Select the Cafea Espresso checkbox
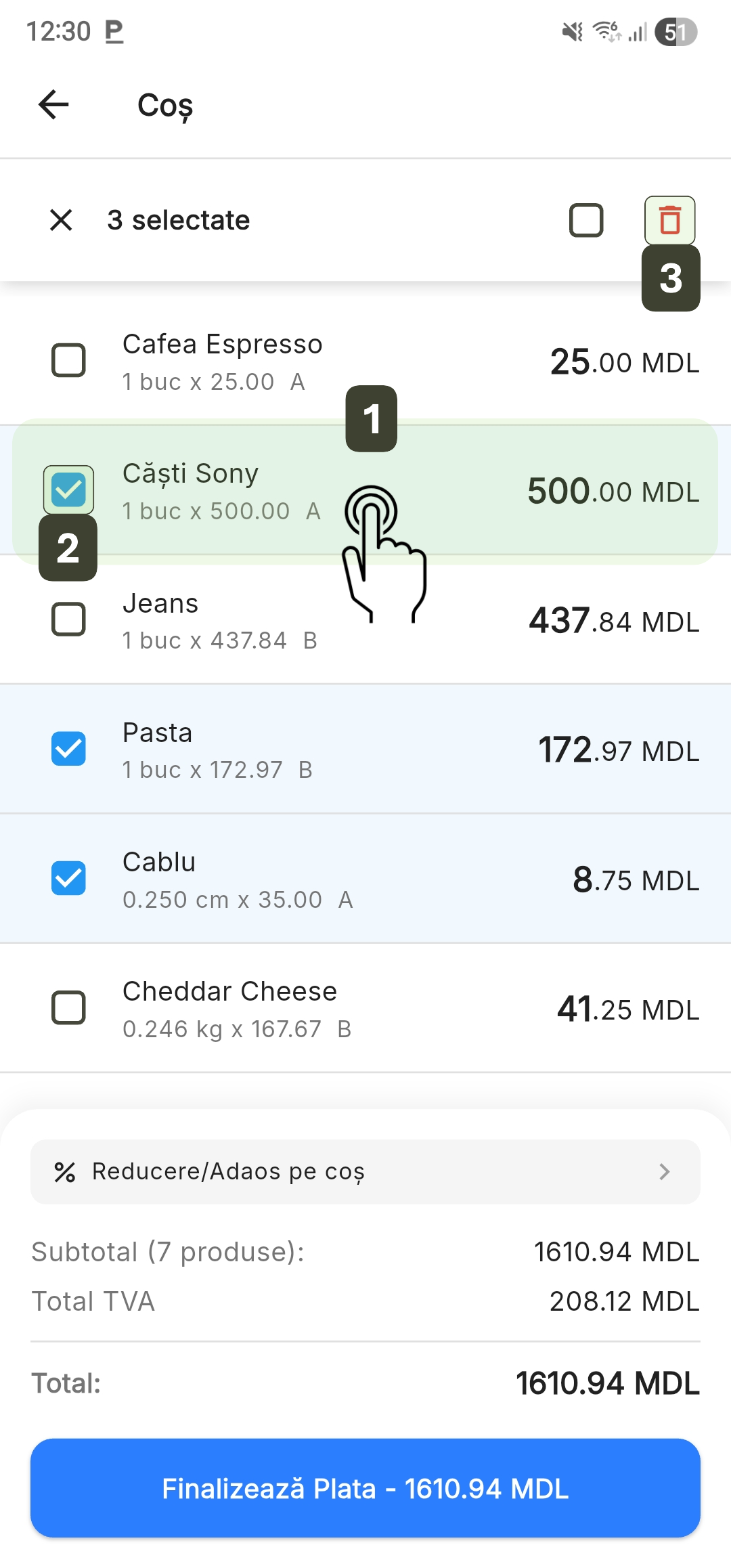 tap(68, 360)
